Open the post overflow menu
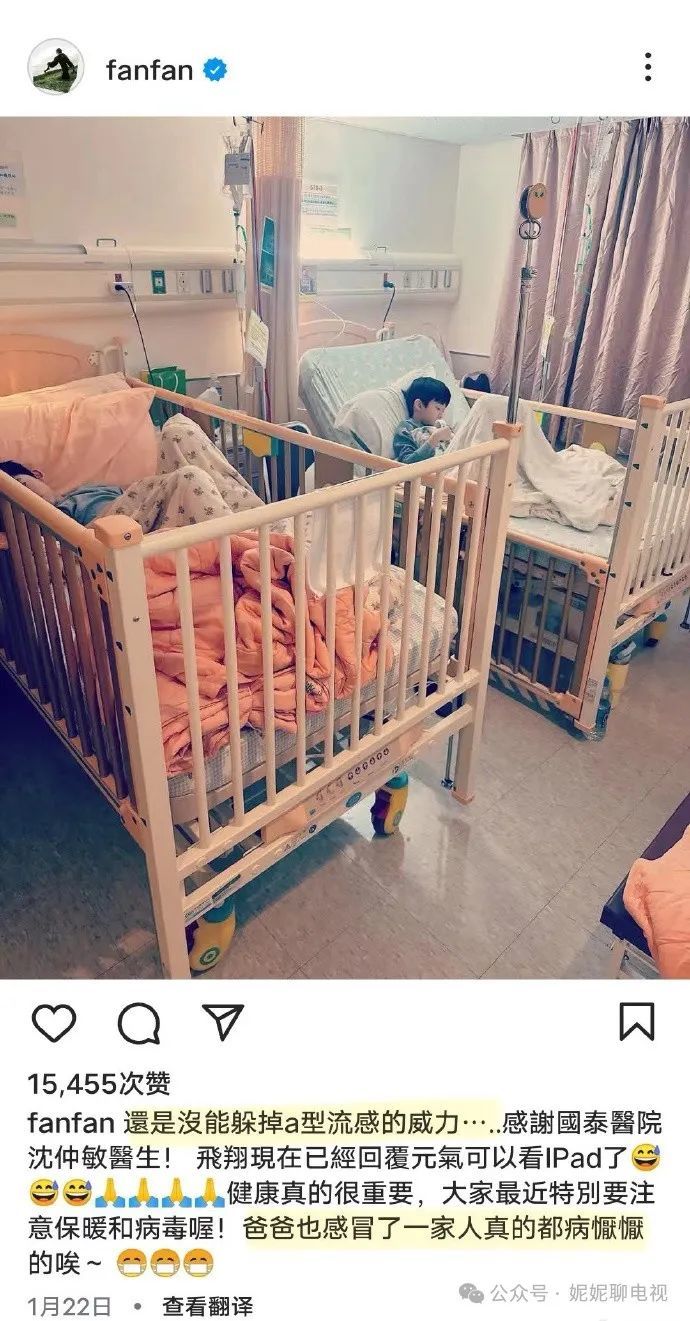 coord(647,68)
